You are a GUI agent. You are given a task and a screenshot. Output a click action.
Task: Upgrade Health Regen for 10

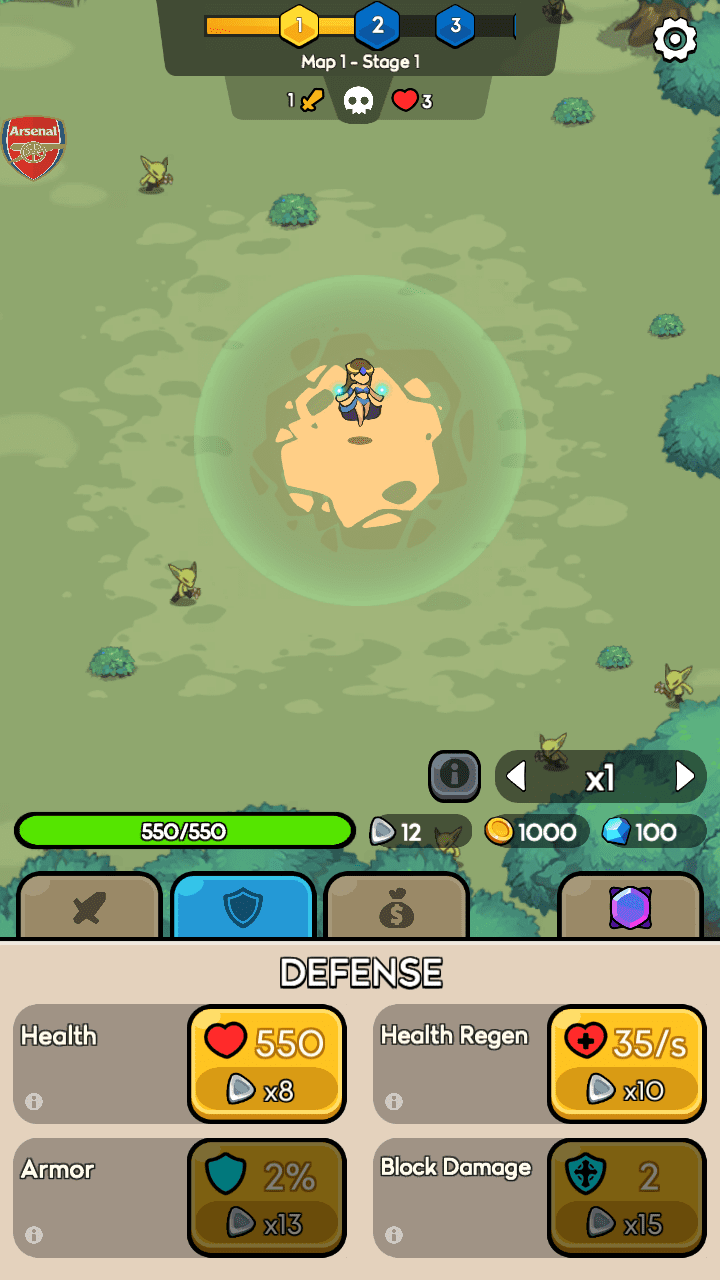coord(626,1064)
